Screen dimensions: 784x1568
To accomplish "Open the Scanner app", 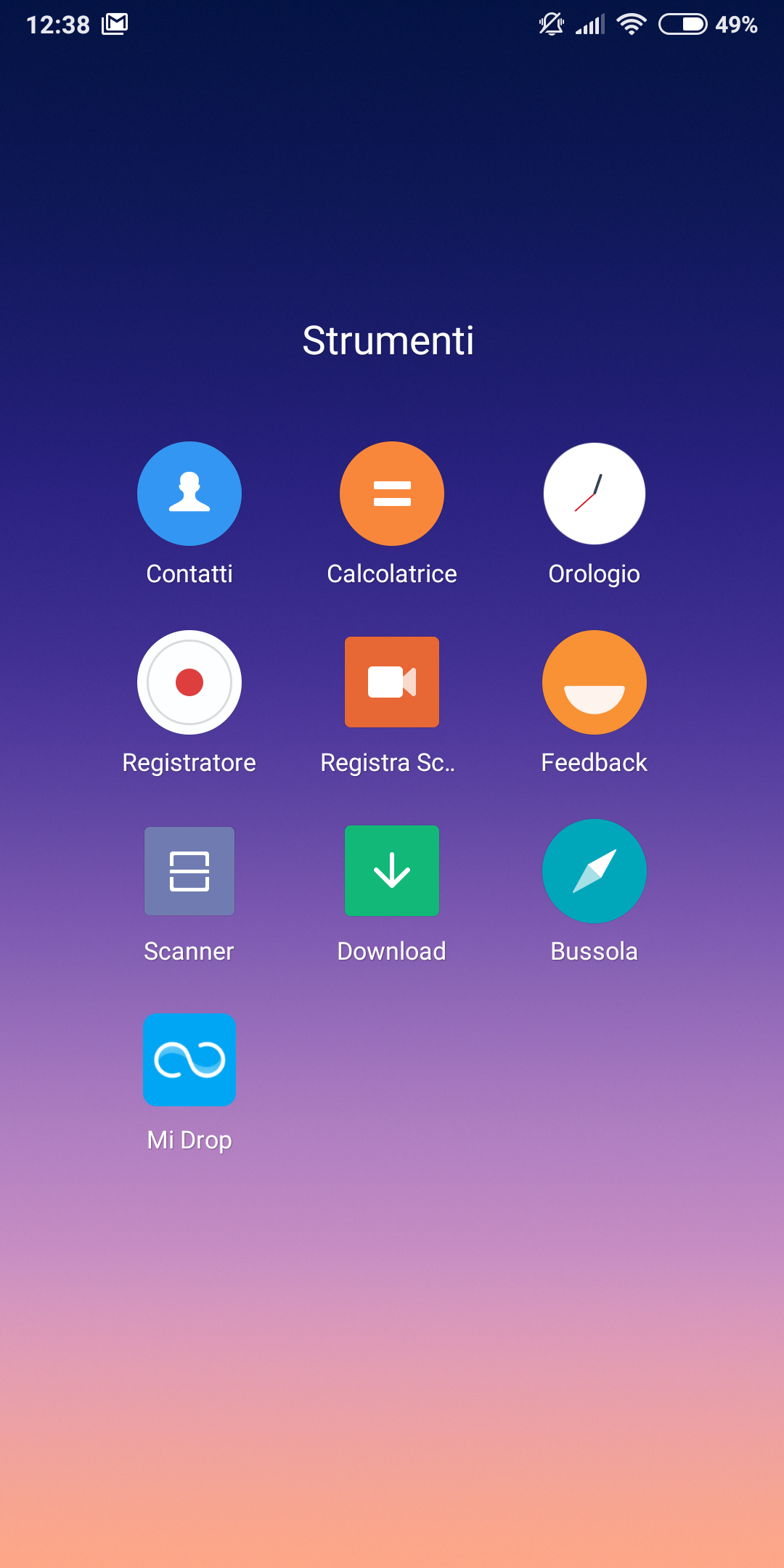I will 189,871.
